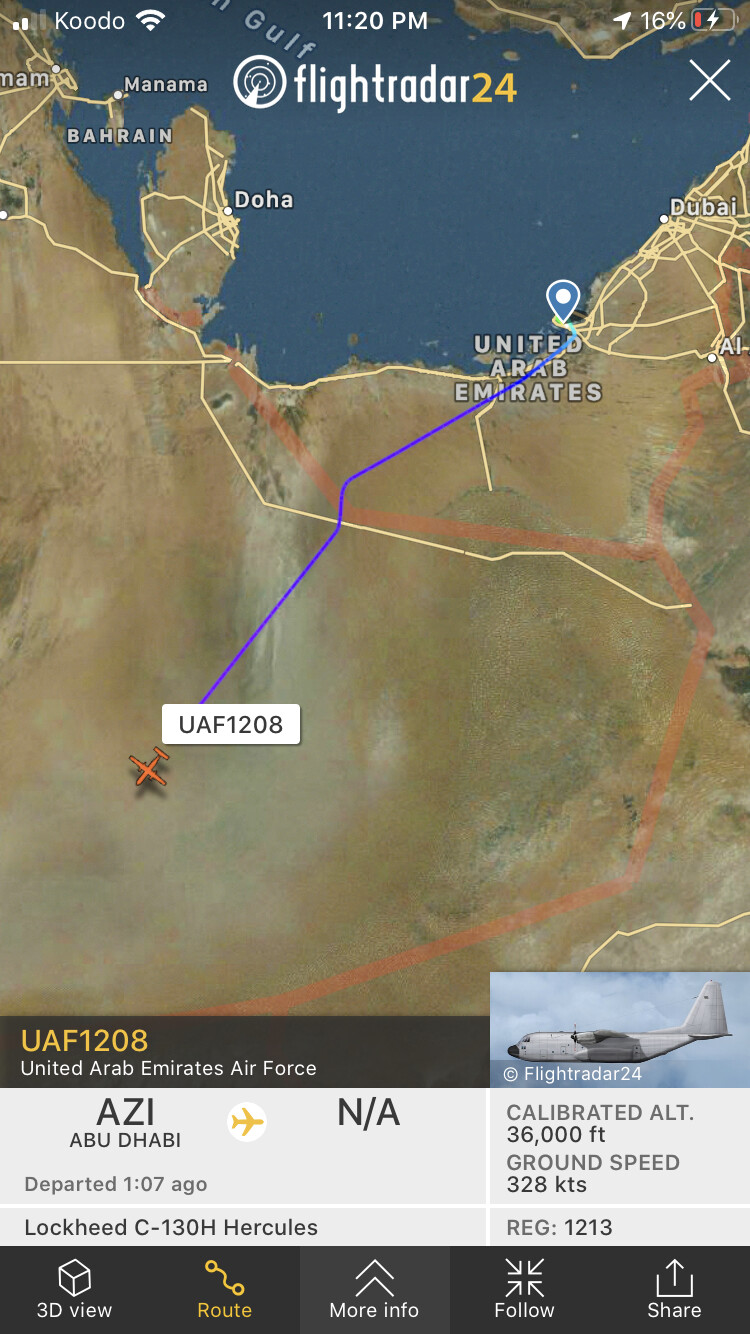Close the flight details view
The height and width of the screenshot is (1334, 750).
pyautogui.click(x=709, y=81)
